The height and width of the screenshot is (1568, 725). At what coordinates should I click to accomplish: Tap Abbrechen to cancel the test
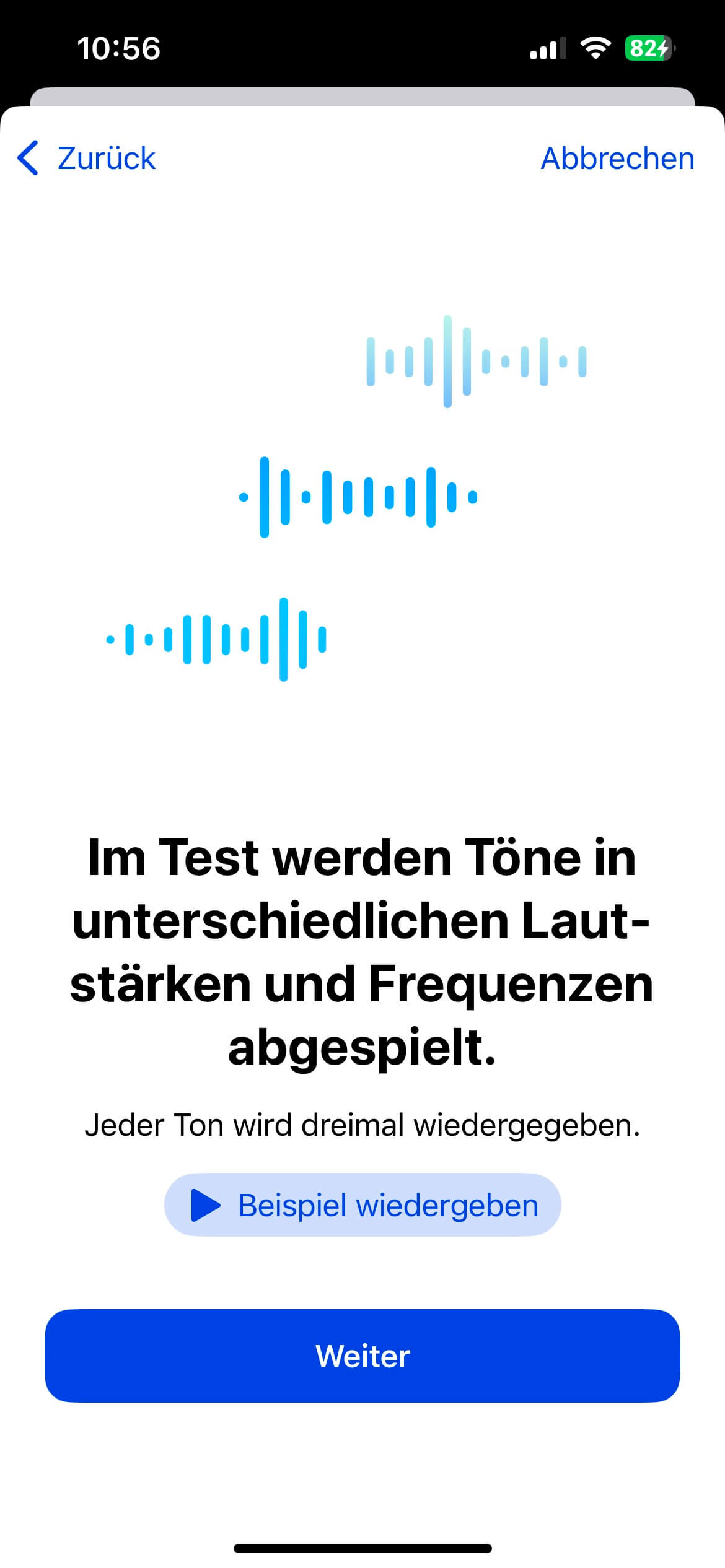617,158
